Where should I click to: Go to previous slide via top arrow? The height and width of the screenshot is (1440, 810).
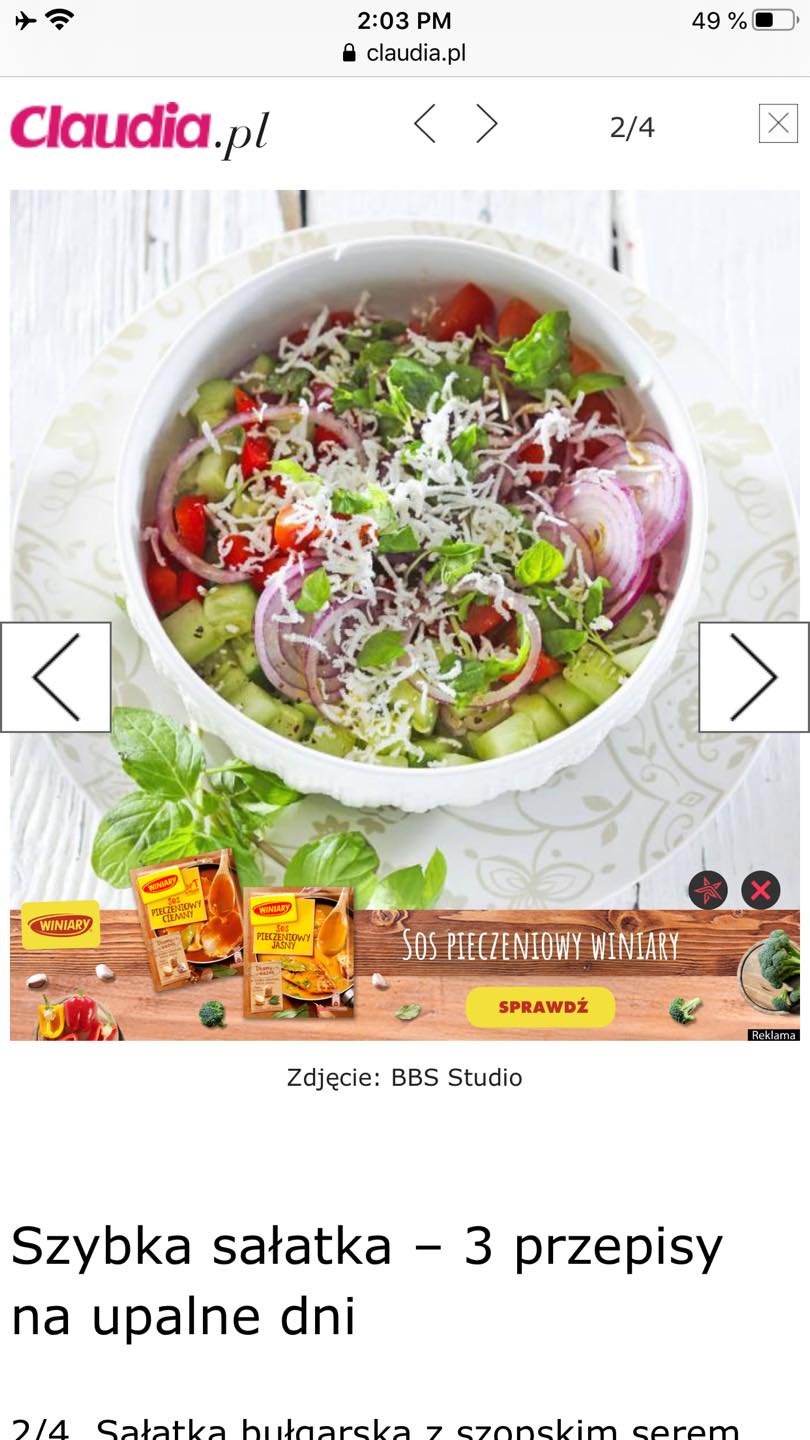click(x=425, y=124)
